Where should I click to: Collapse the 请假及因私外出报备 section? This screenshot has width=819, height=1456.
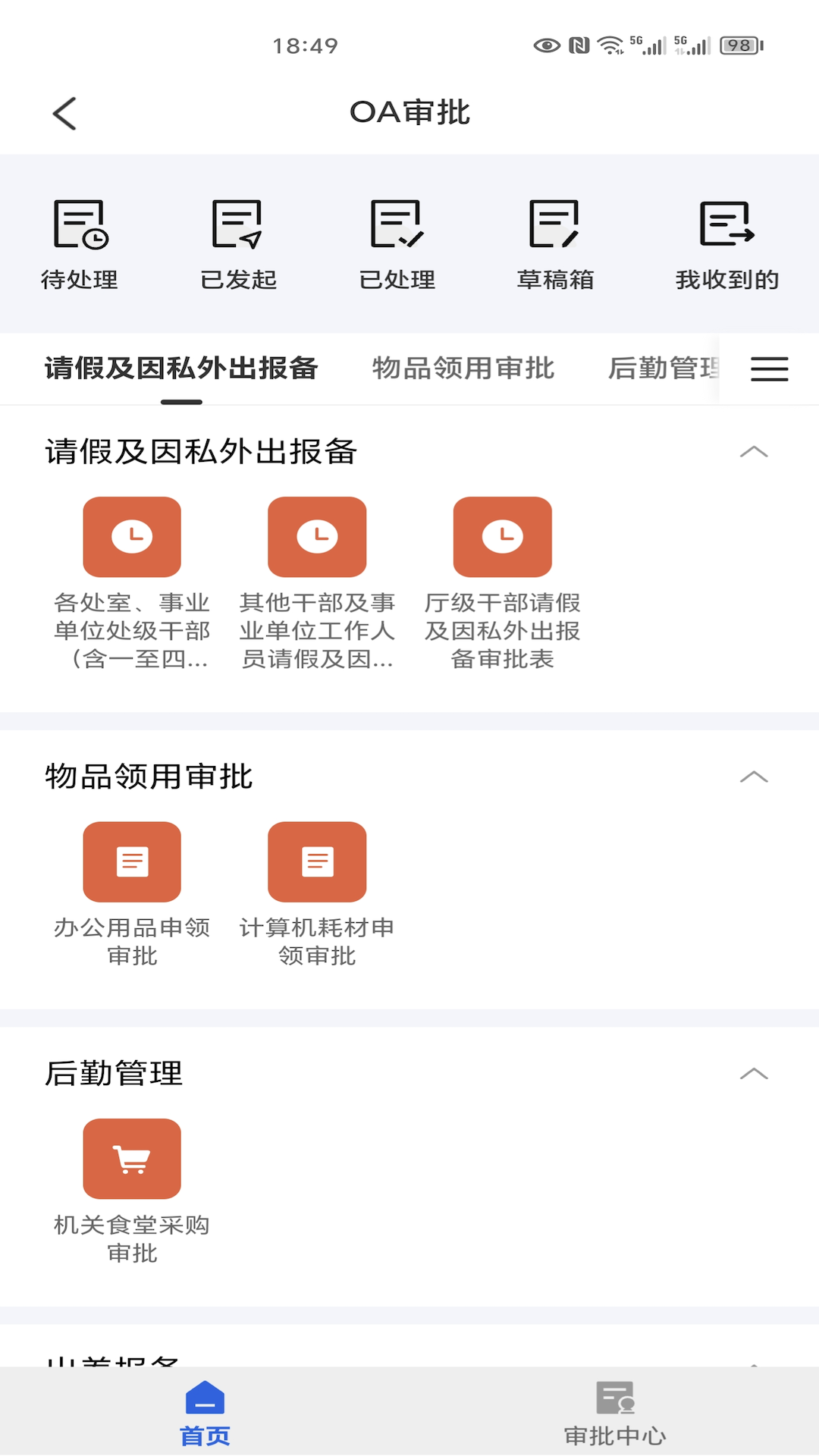click(x=754, y=452)
